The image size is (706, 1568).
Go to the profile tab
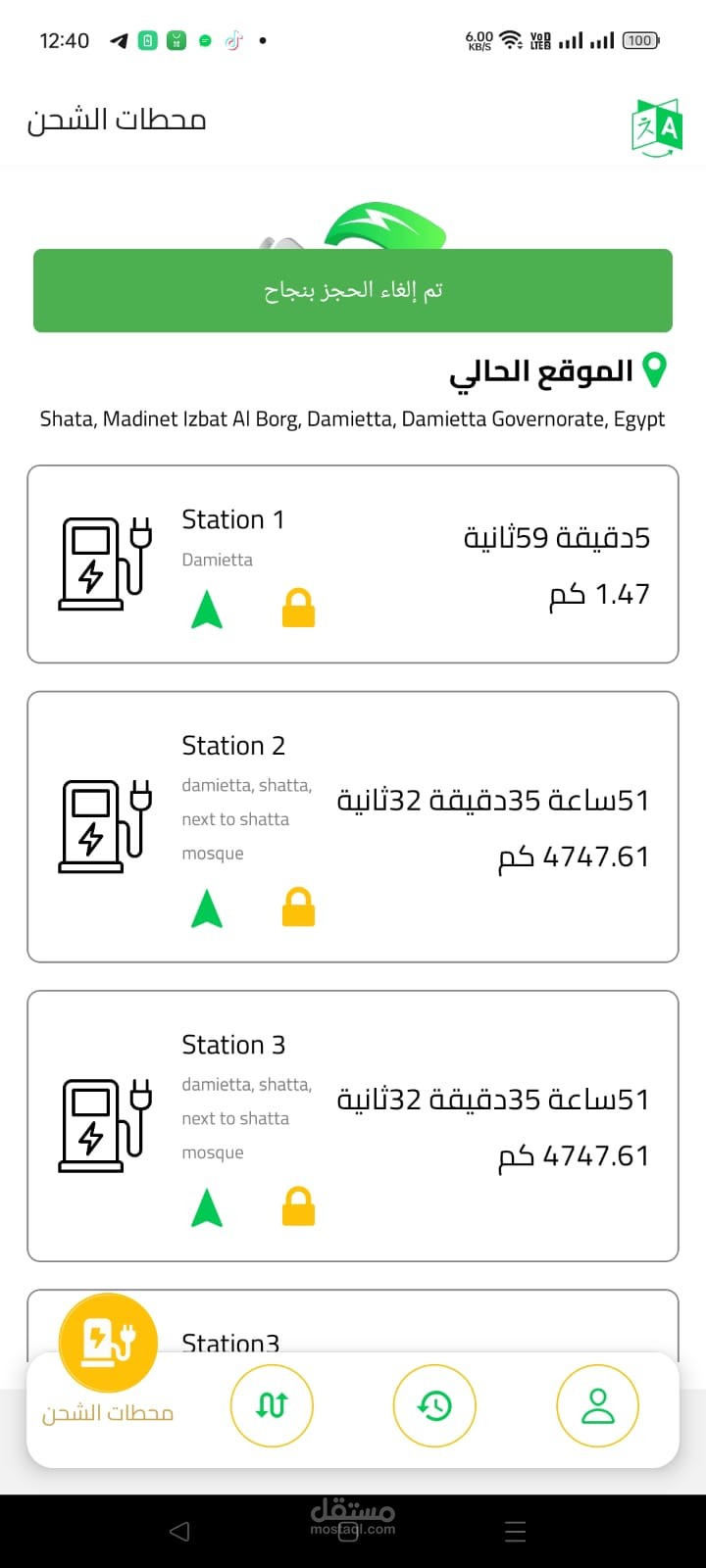[597, 1406]
